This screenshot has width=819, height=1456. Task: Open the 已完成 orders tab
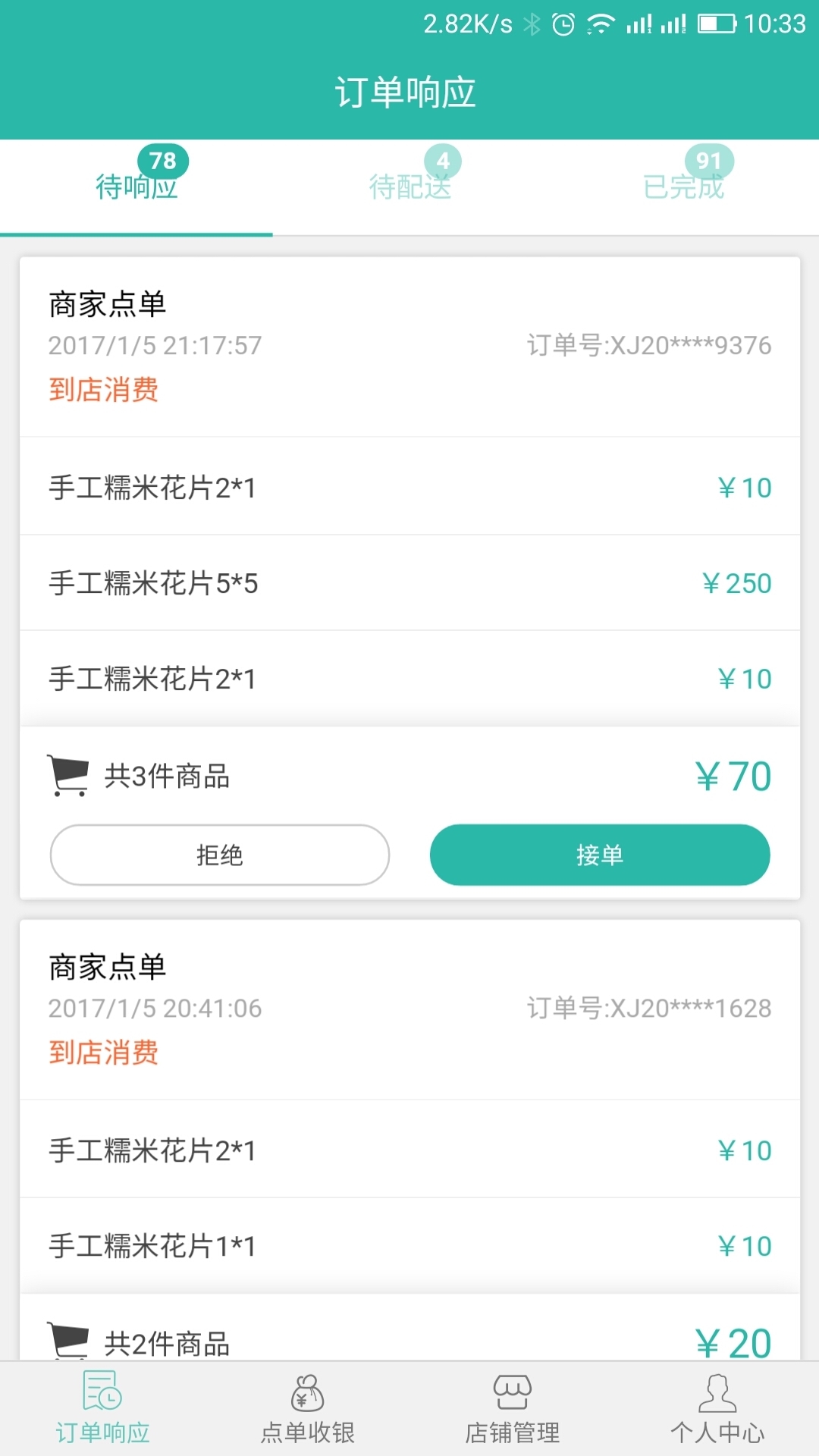coord(682,187)
